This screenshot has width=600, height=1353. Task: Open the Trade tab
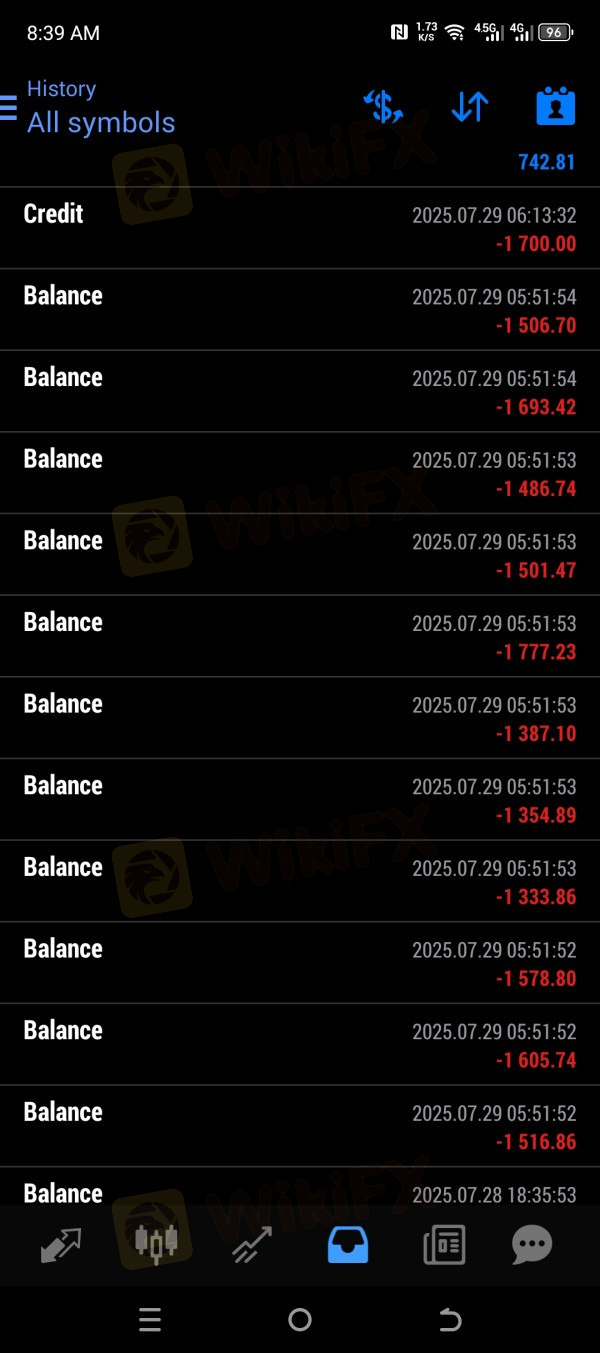[x=252, y=1244]
